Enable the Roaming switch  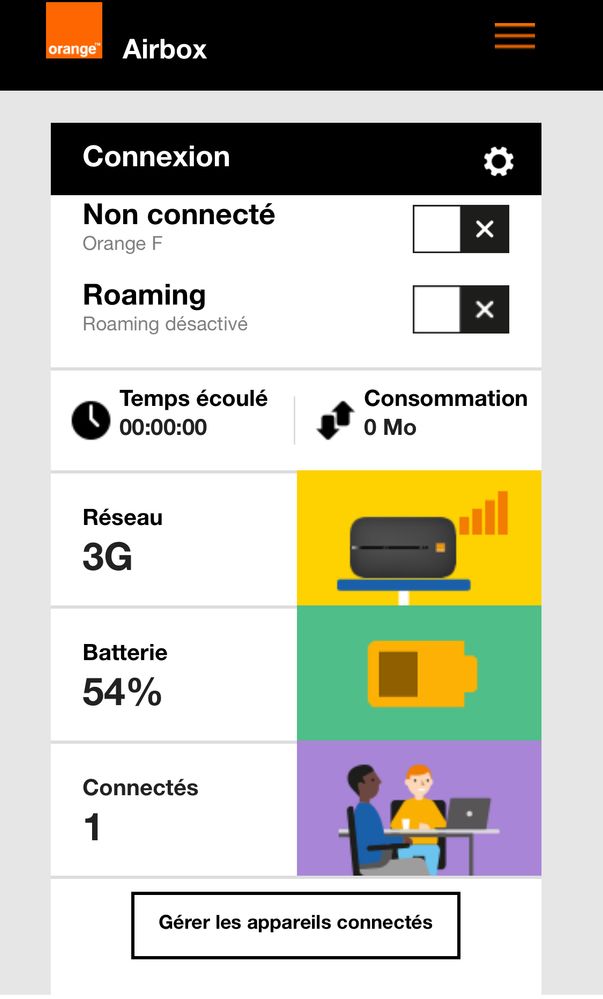[461, 310]
